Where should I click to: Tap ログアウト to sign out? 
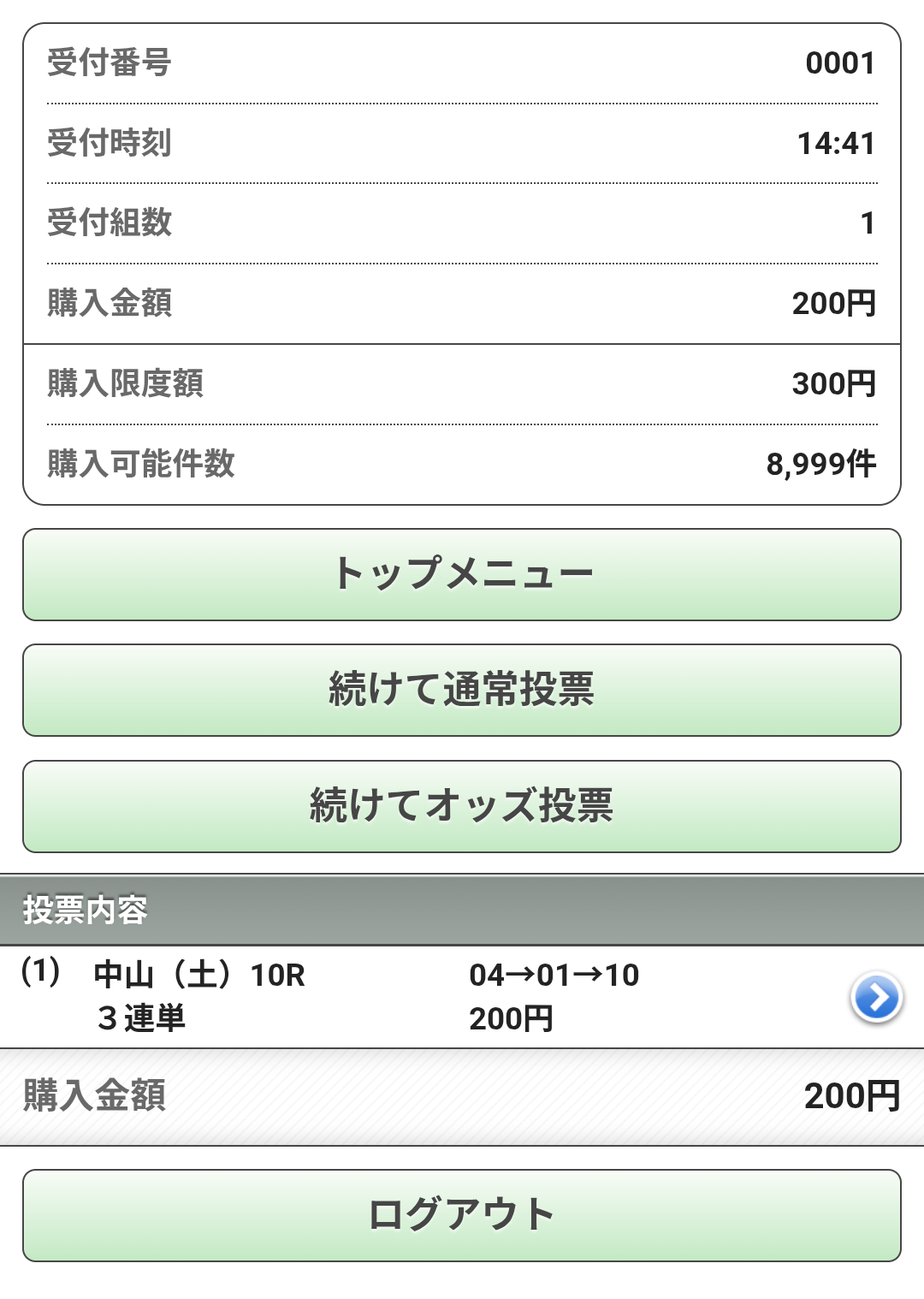coord(462,1215)
